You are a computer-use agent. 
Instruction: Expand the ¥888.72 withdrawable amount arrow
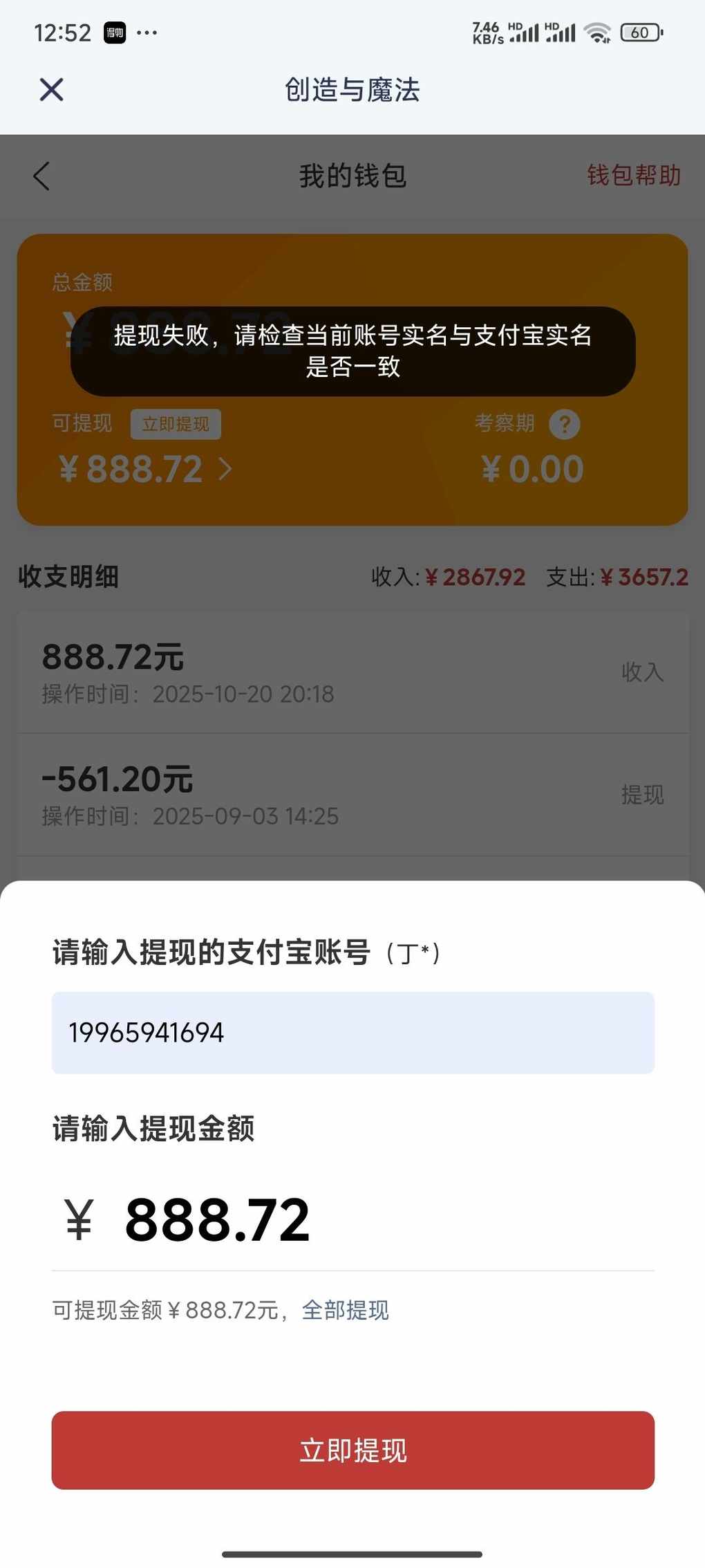[225, 470]
